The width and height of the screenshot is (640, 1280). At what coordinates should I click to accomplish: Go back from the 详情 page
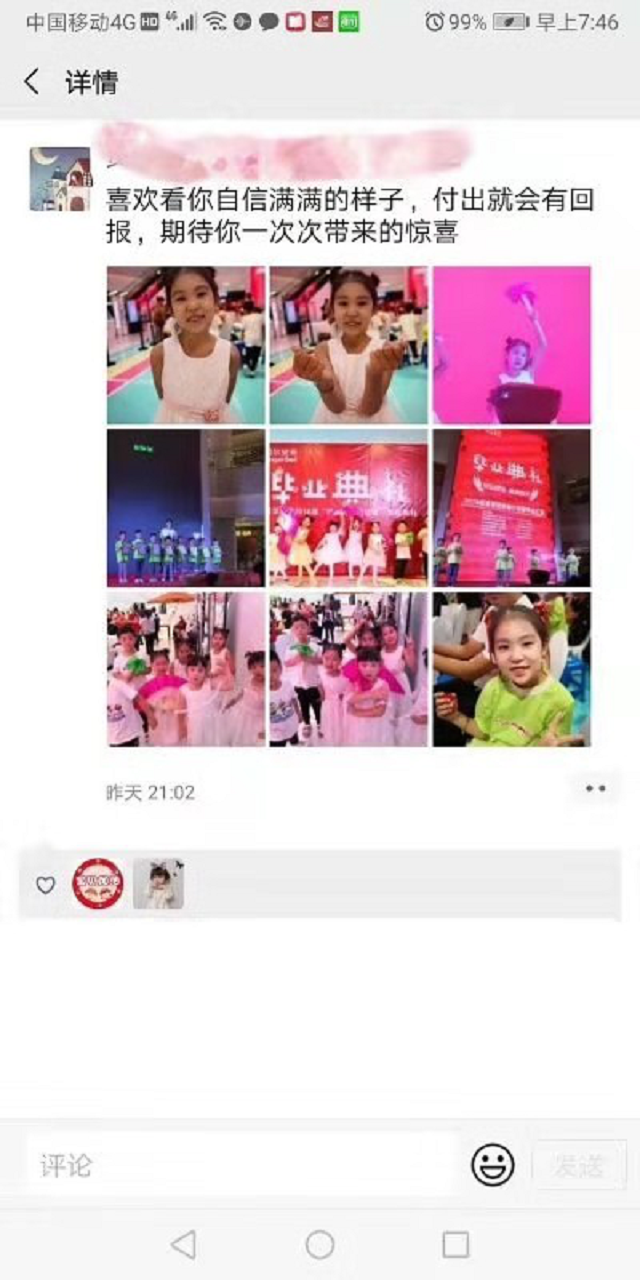(x=32, y=82)
